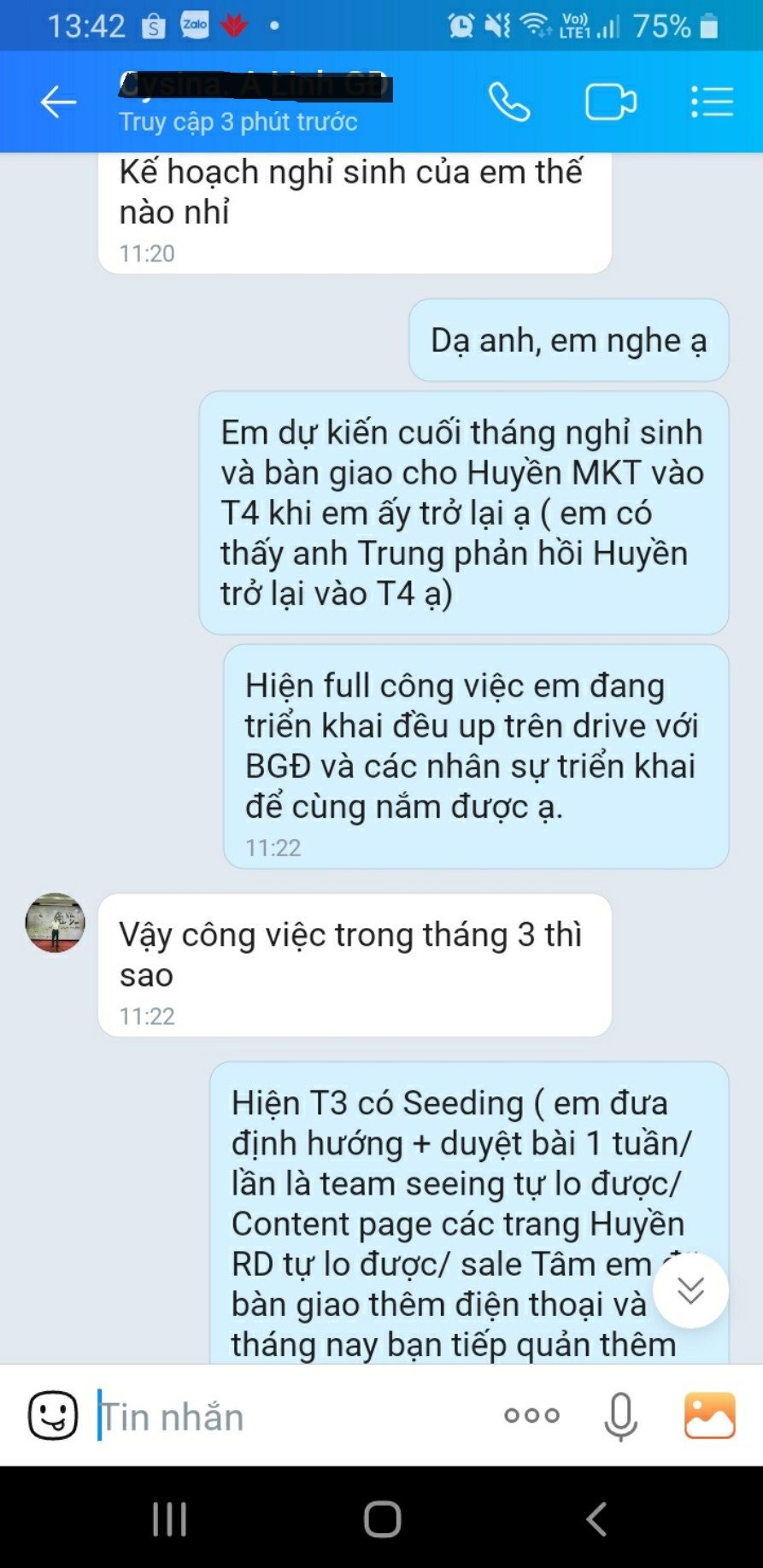Go to the home screen
This screenshot has height=1568, width=763.
(382, 1518)
